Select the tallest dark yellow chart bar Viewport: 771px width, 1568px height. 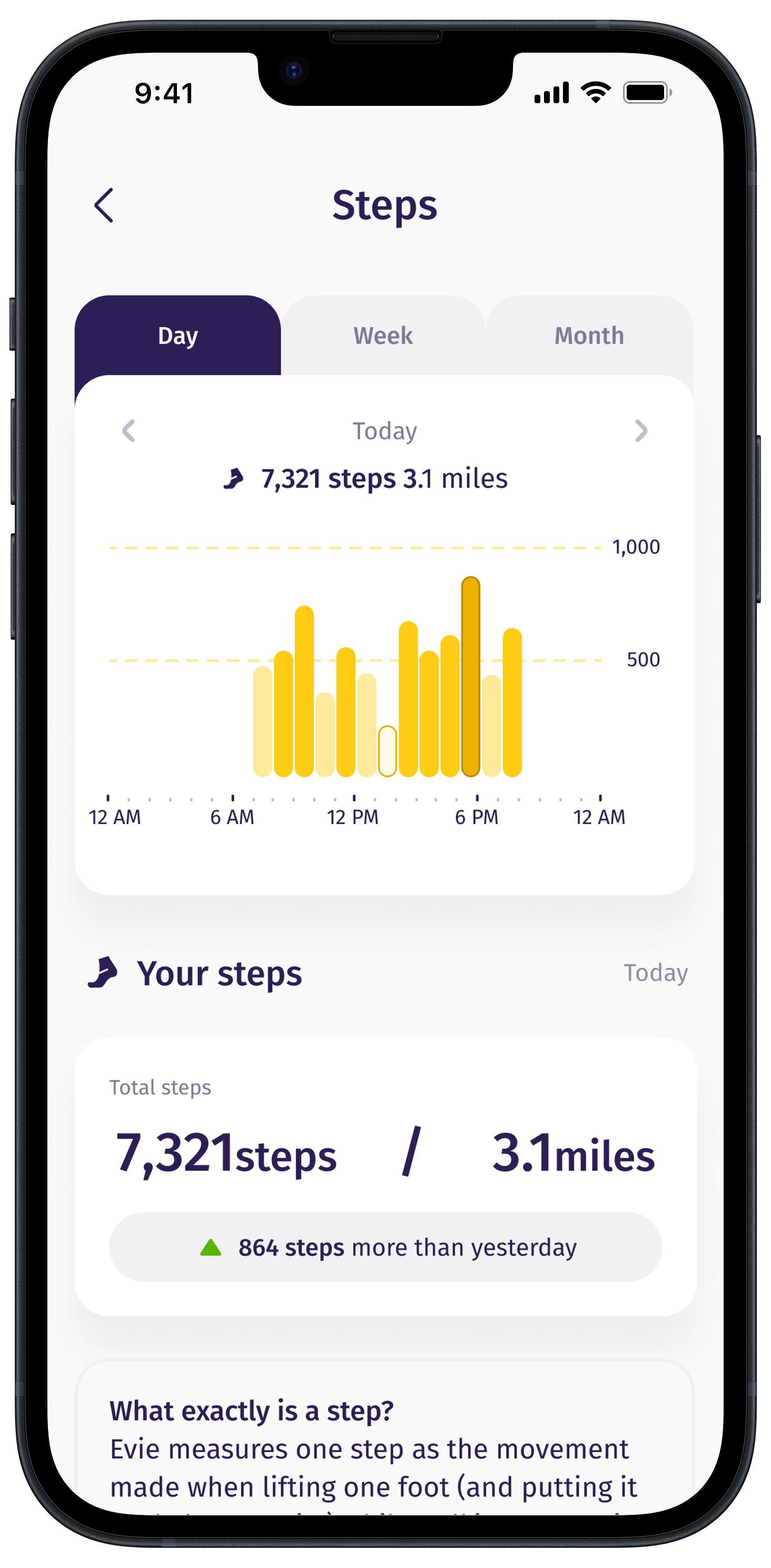point(470,677)
